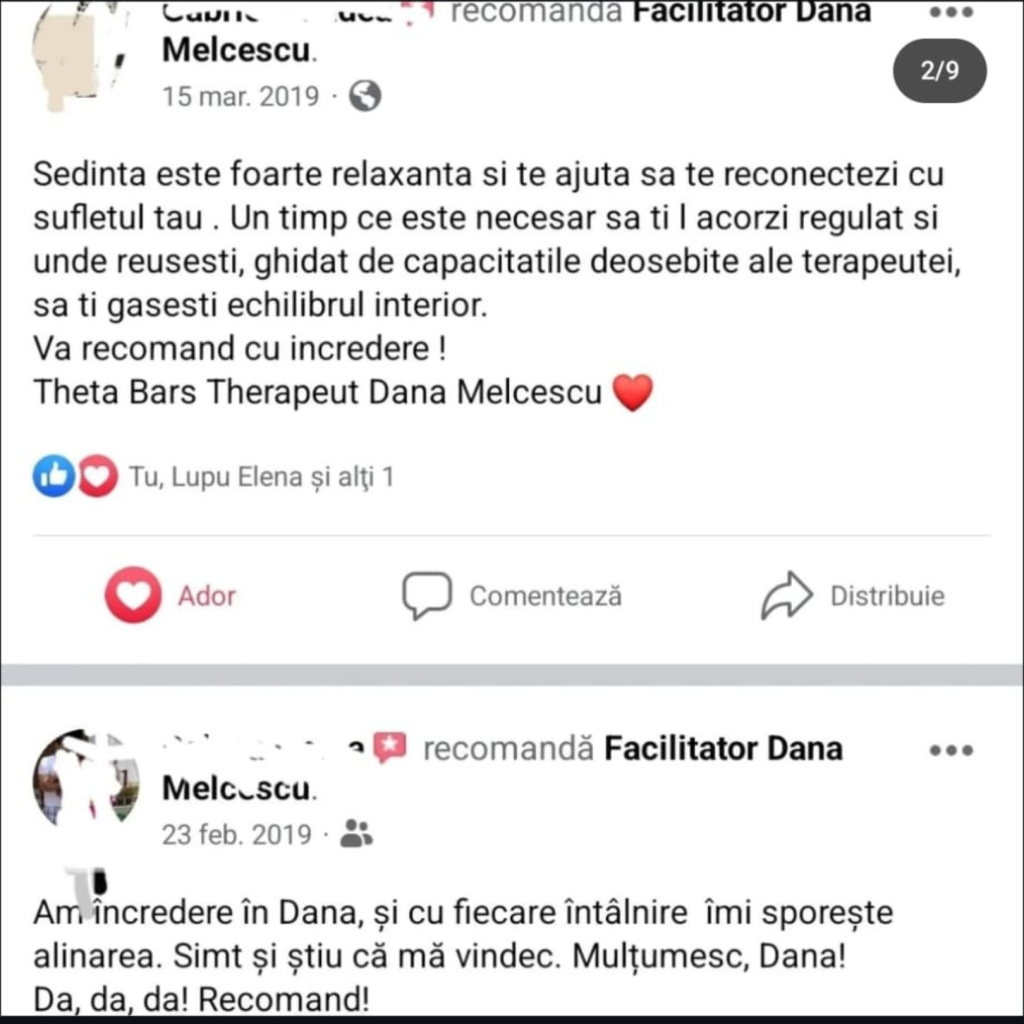This screenshot has height=1024, width=1024.
Task: Tap Comentează to write a comment
Action: [x=512, y=596]
